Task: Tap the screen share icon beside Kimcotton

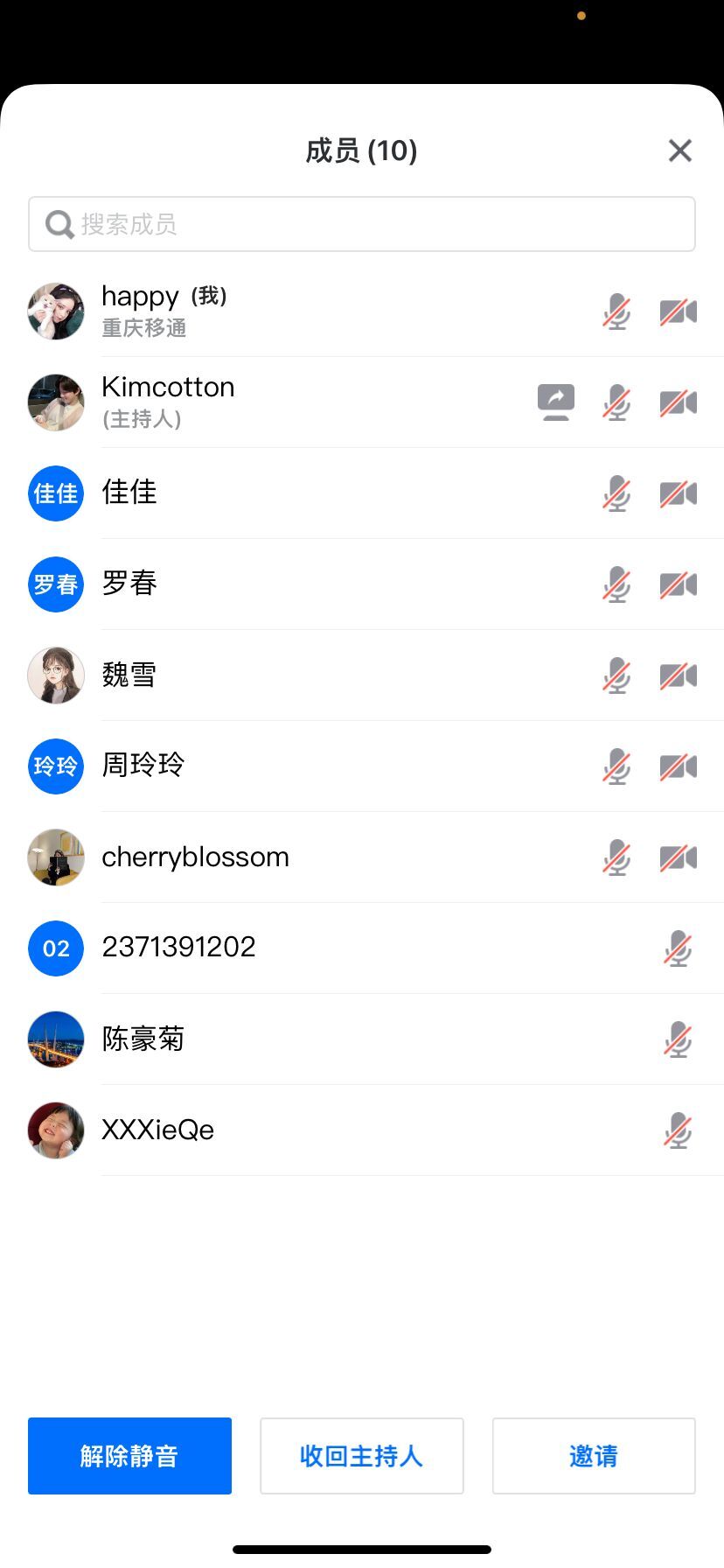Action: tap(556, 402)
